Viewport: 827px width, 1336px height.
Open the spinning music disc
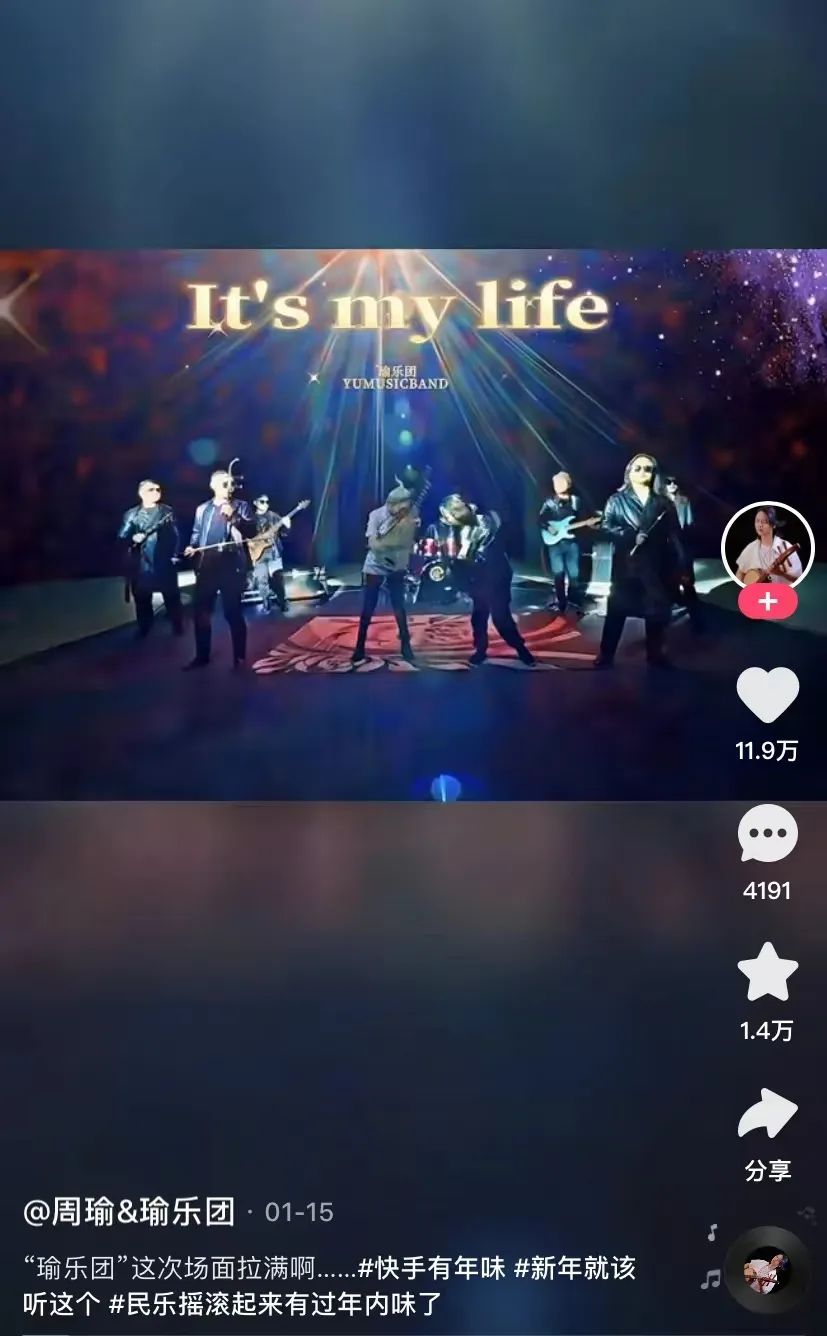767,1269
